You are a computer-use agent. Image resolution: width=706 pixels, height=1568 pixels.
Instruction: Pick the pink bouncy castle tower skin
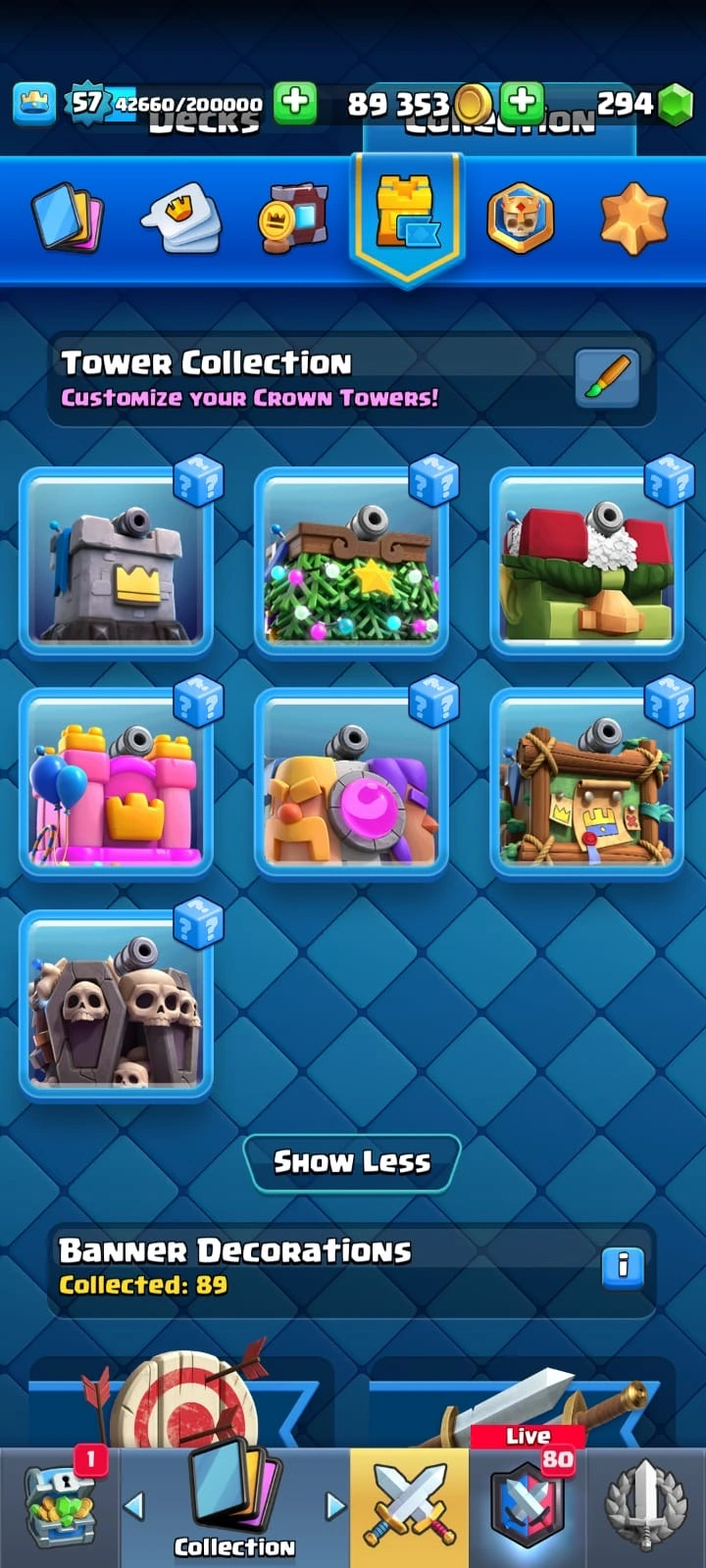tap(116, 784)
